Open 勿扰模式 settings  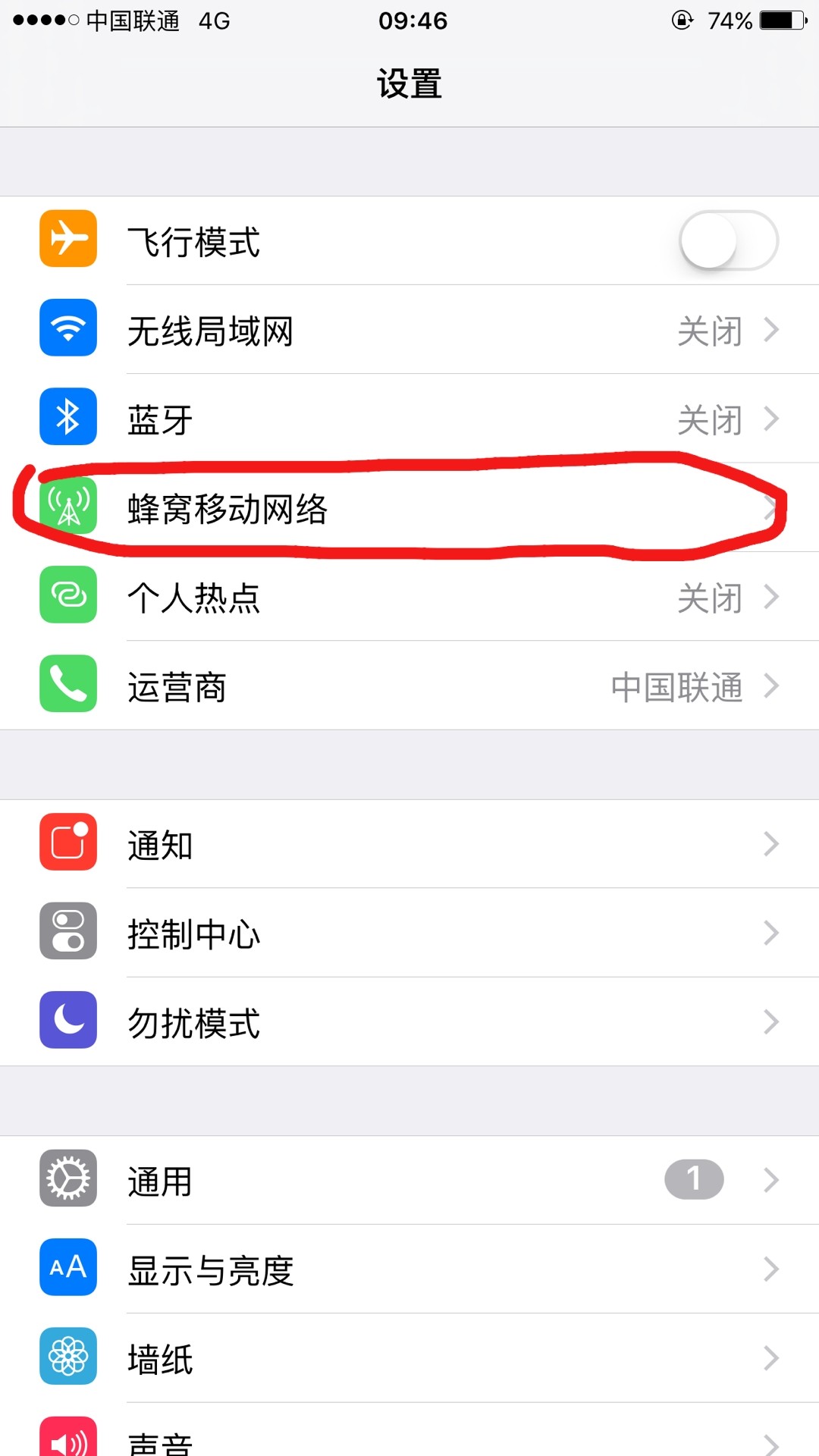pos(409,1021)
